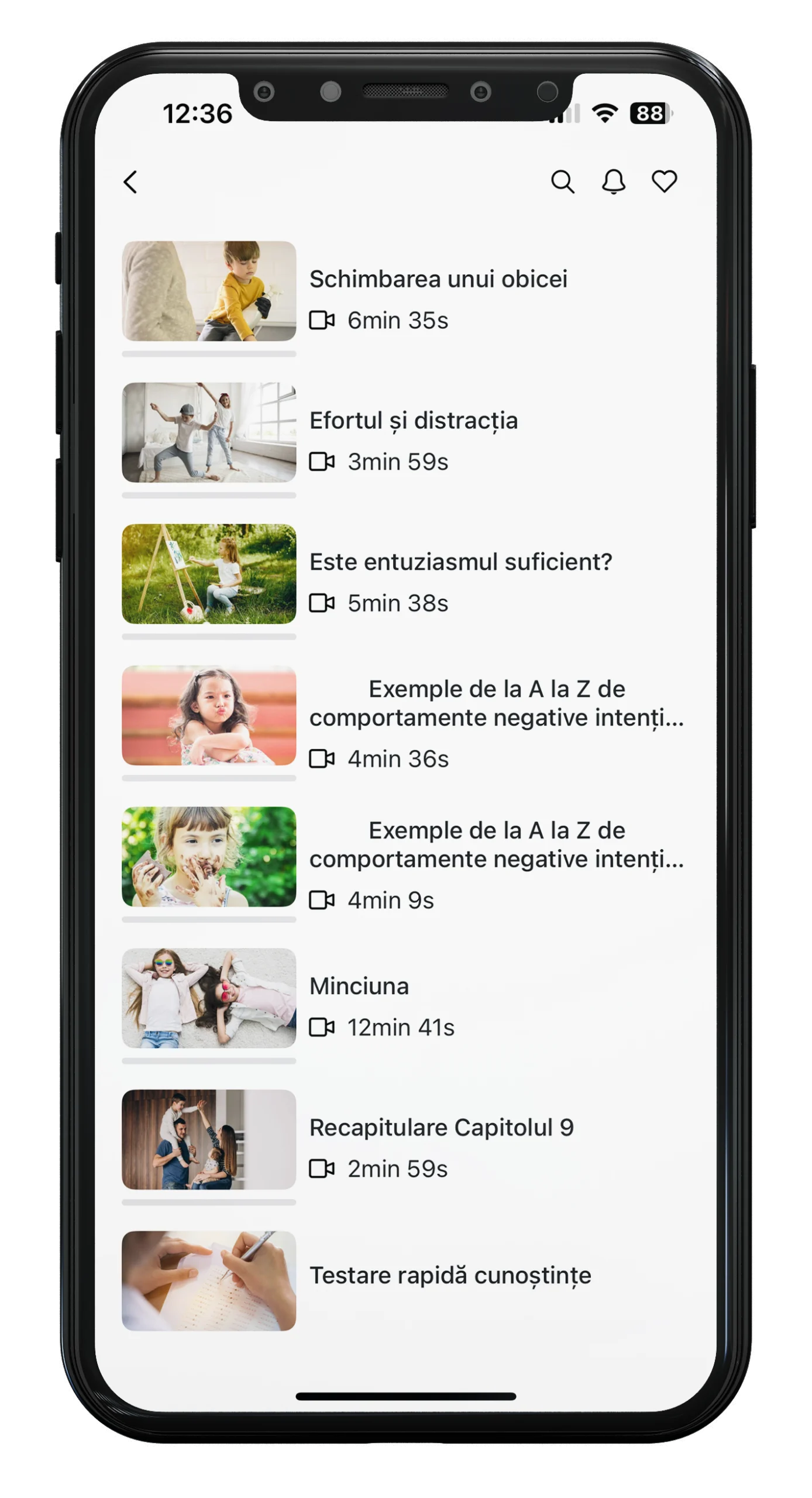Open the lesson Schimbarea unui obicei
This screenshot has height=1498, width=812.
click(438, 280)
